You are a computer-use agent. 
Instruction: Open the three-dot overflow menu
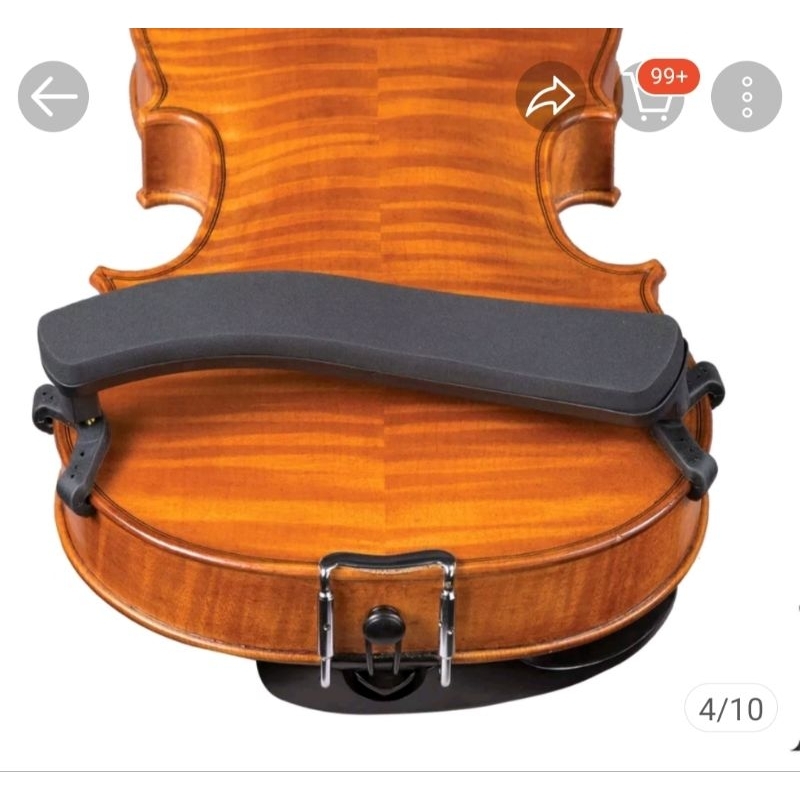pos(746,96)
